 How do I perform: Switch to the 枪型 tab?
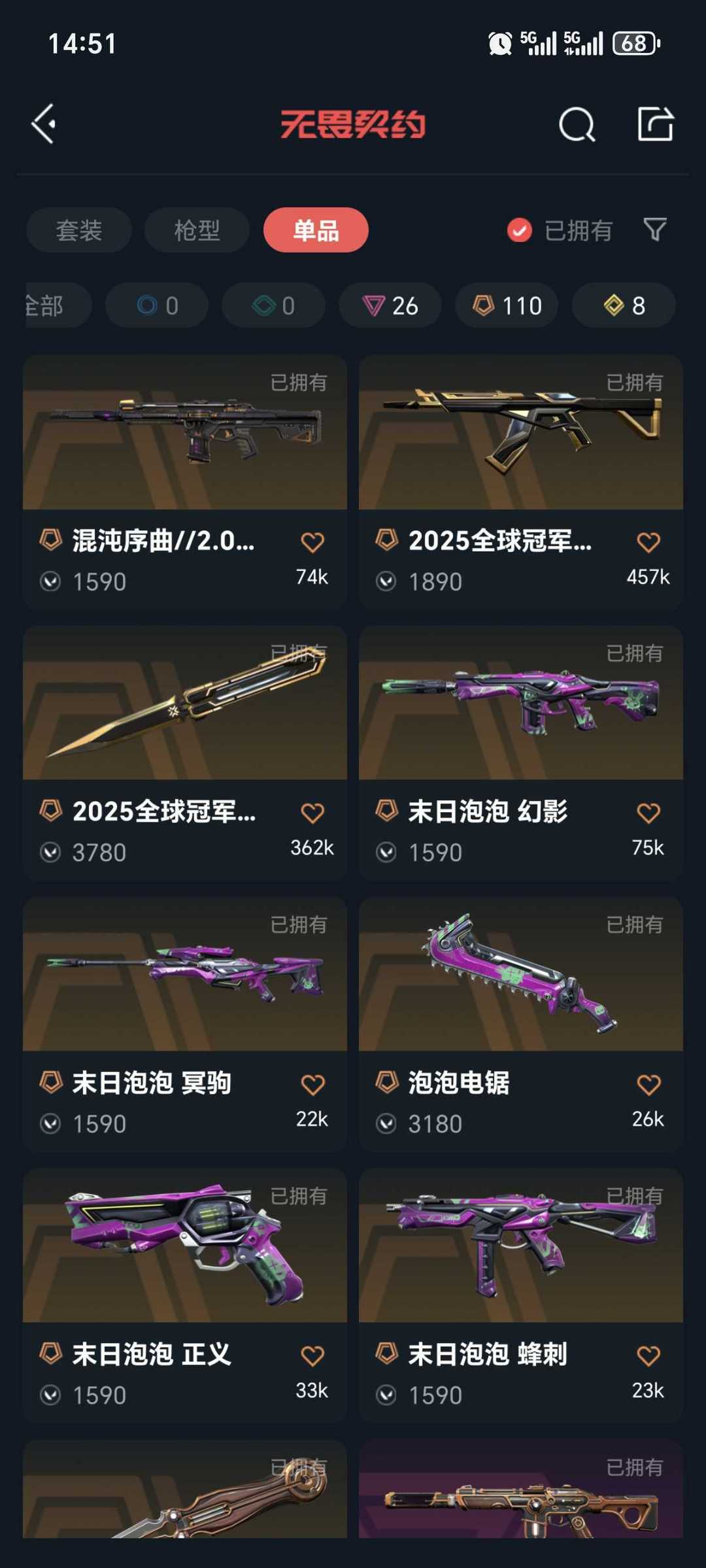pos(197,230)
